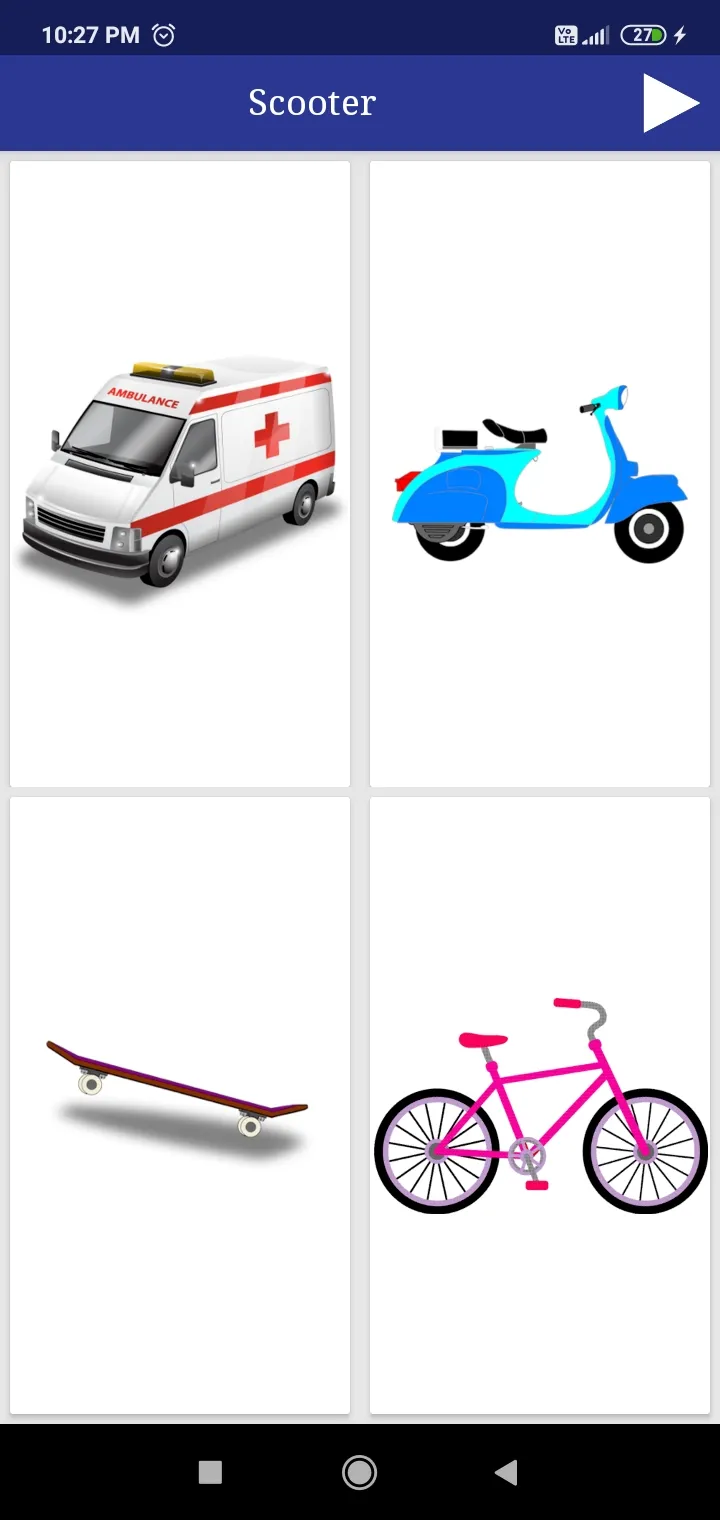Select the pink bicycle picture card
The height and width of the screenshot is (1520, 720).
540,1105
